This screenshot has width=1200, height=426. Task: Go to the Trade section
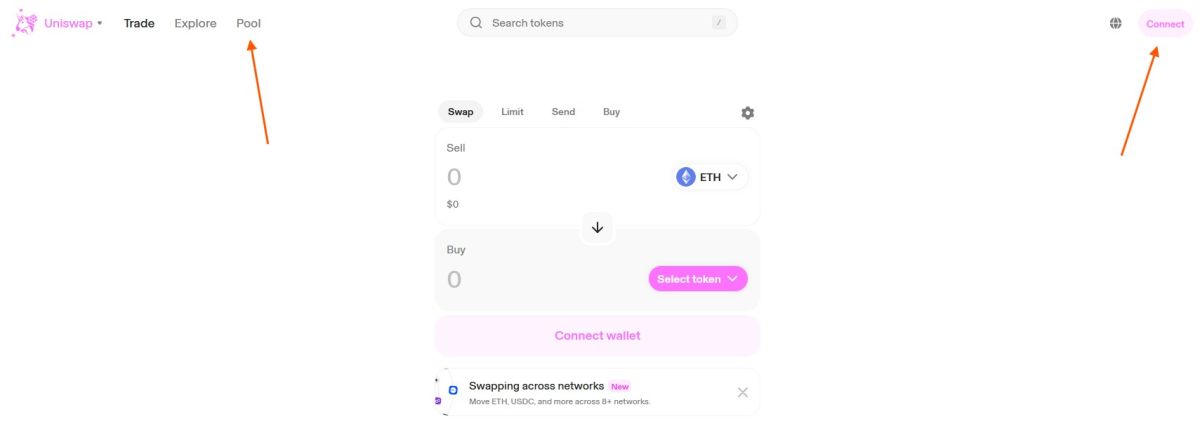point(139,23)
